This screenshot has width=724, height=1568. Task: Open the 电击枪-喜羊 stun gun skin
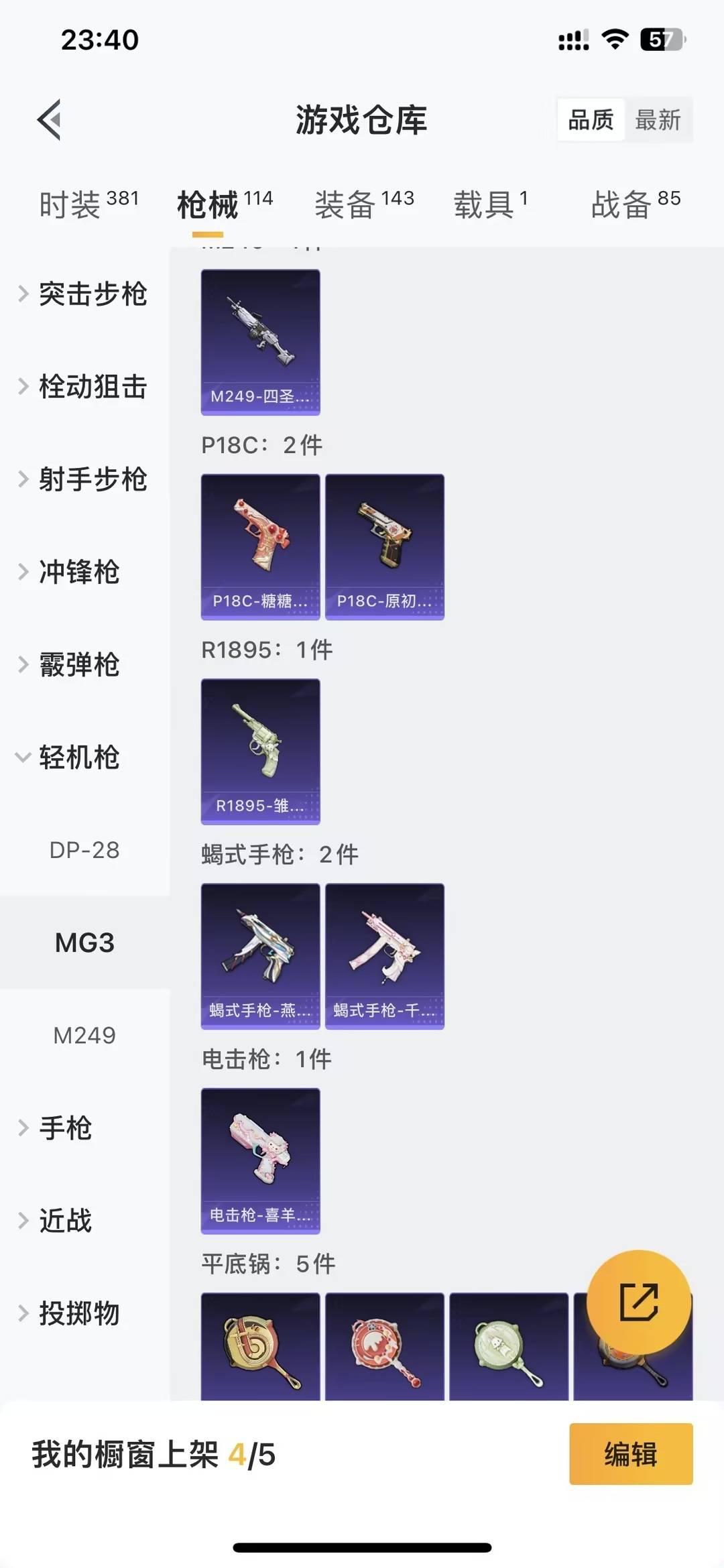tap(260, 1162)
